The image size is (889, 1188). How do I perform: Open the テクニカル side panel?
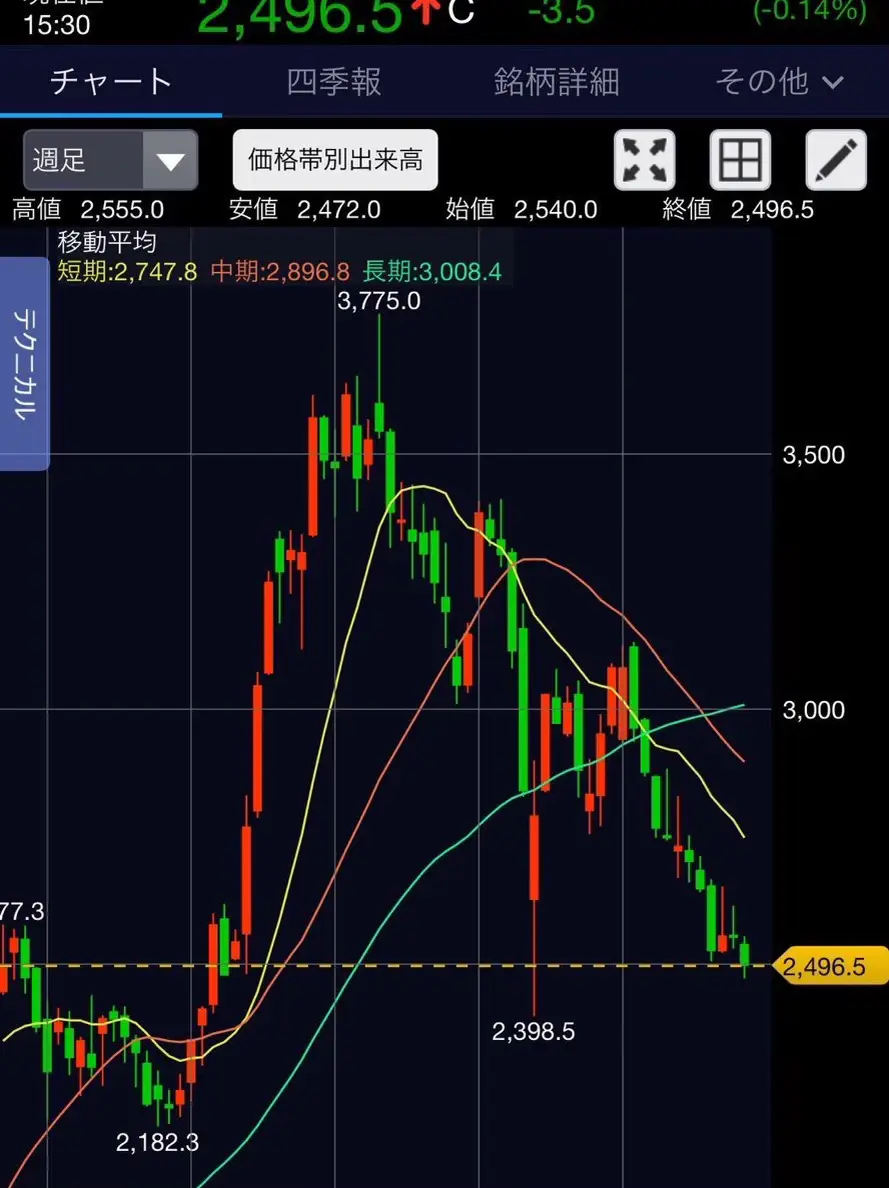24,364
